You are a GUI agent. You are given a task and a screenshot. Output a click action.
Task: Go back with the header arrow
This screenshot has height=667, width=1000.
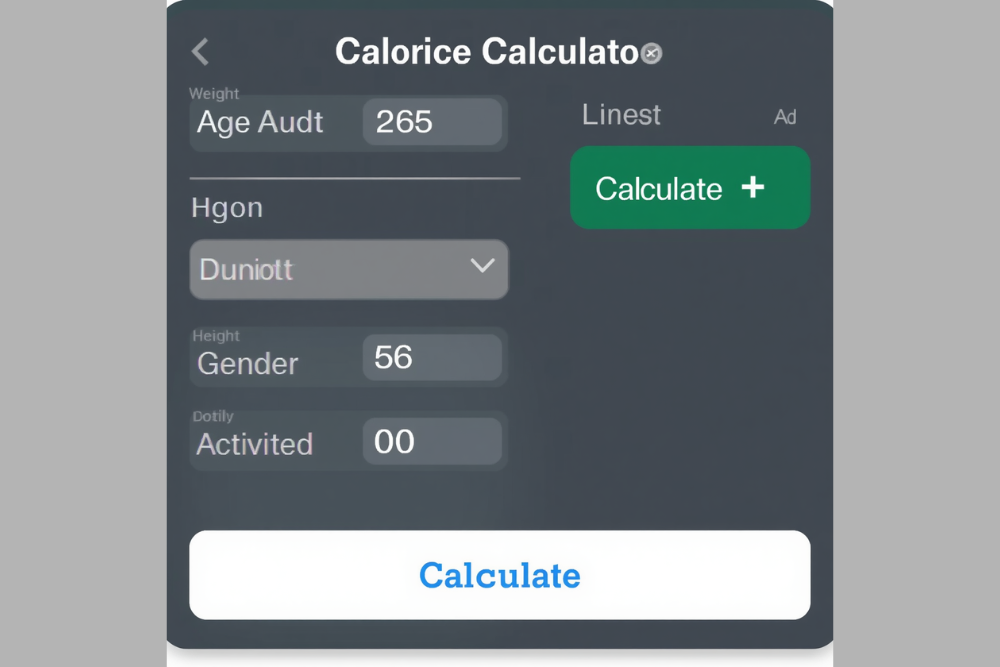(x=200, y=52)
